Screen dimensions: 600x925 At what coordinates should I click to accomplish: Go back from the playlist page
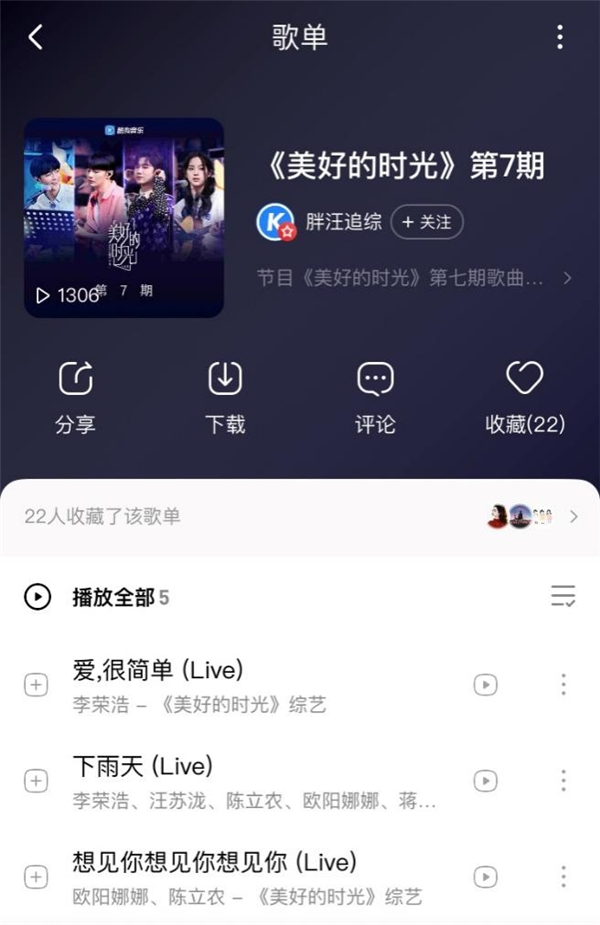pyautogui.click(x=36, y=38)
